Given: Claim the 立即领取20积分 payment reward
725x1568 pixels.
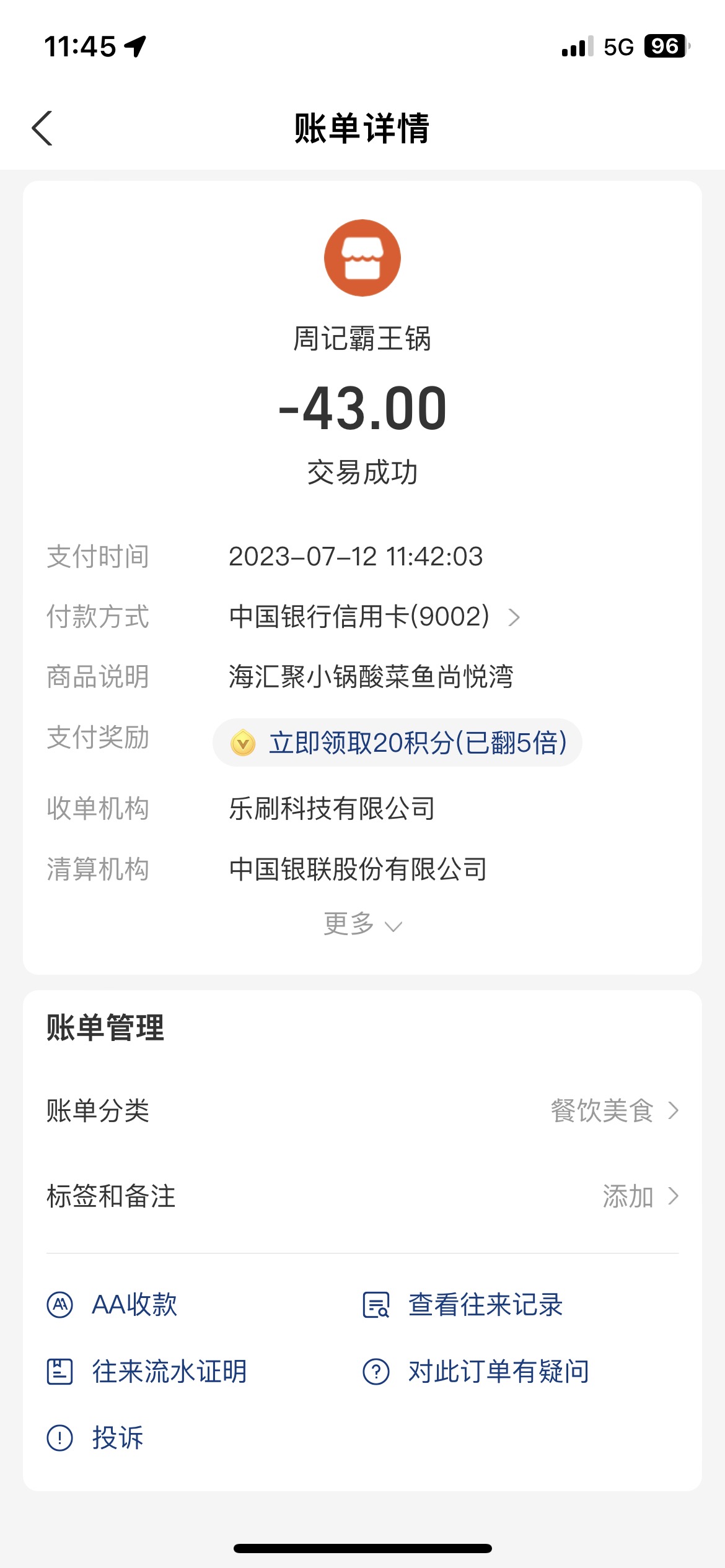Looking at the screenshot, I should coord(397,743).
